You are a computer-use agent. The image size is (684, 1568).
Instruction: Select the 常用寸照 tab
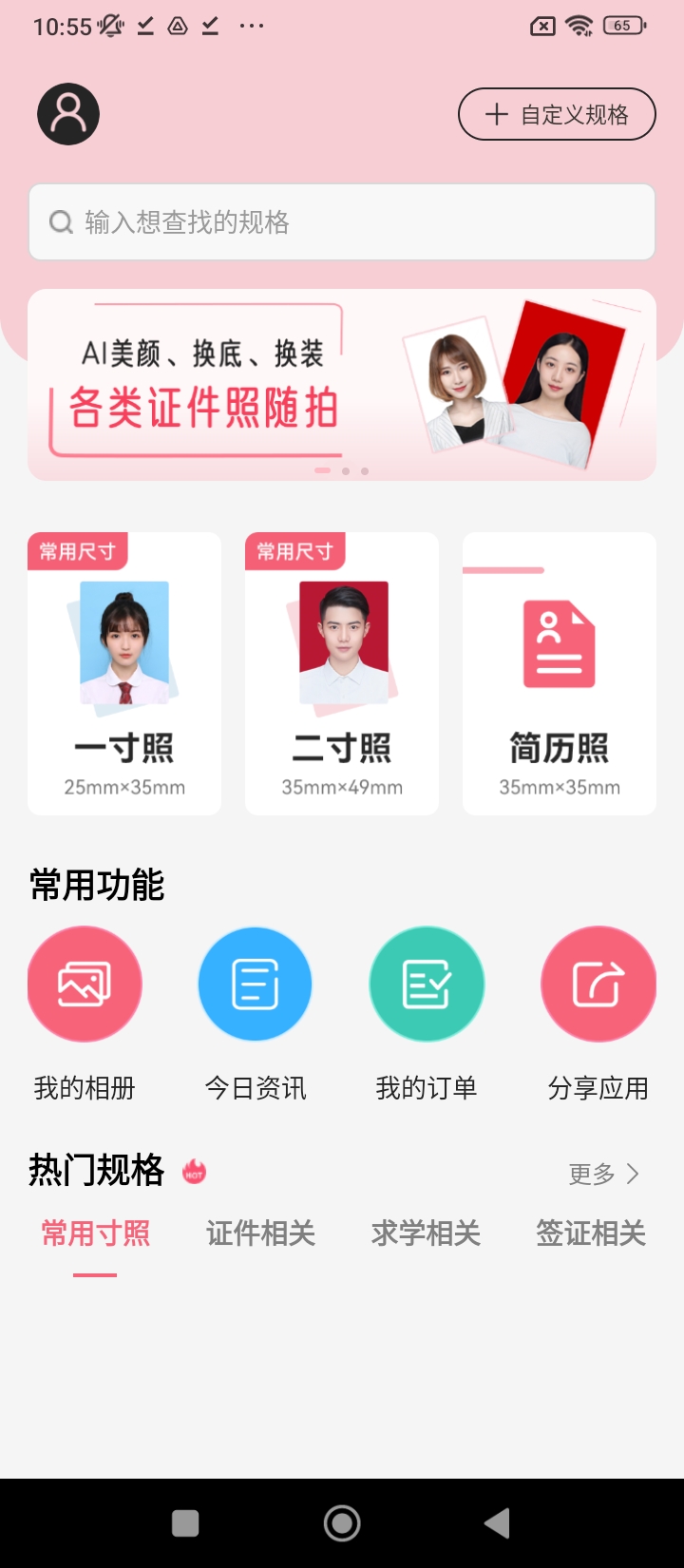(96, 1233)
